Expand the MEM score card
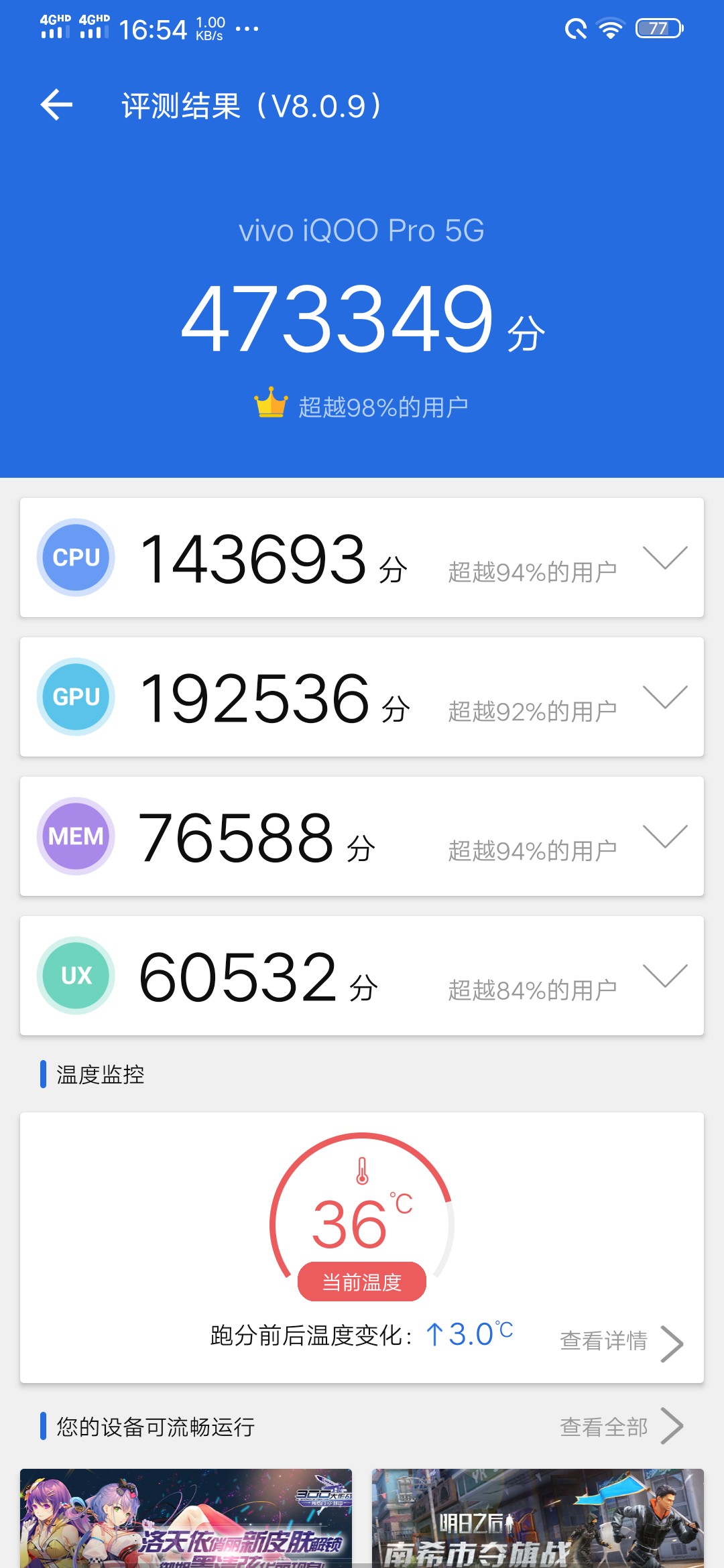Screen dimensions: 724x1568 [x=664, y=836]
